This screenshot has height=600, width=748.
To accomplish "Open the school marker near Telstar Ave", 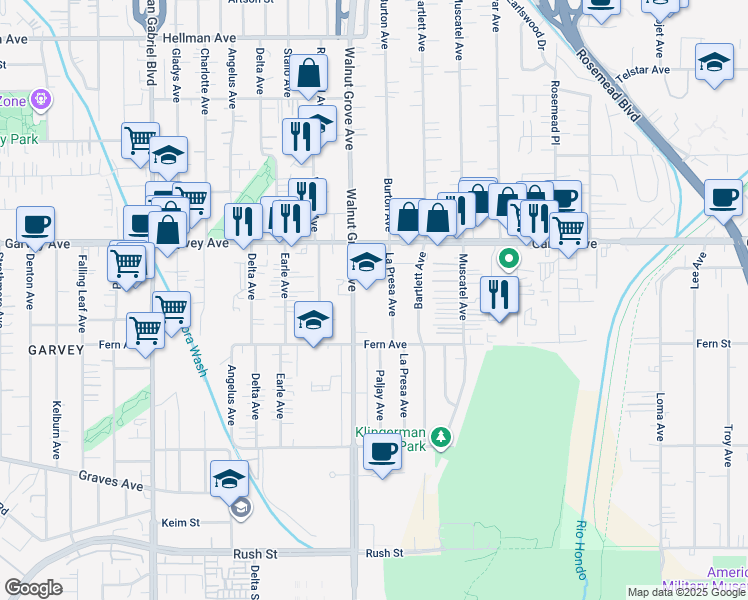I will point(714,62).
